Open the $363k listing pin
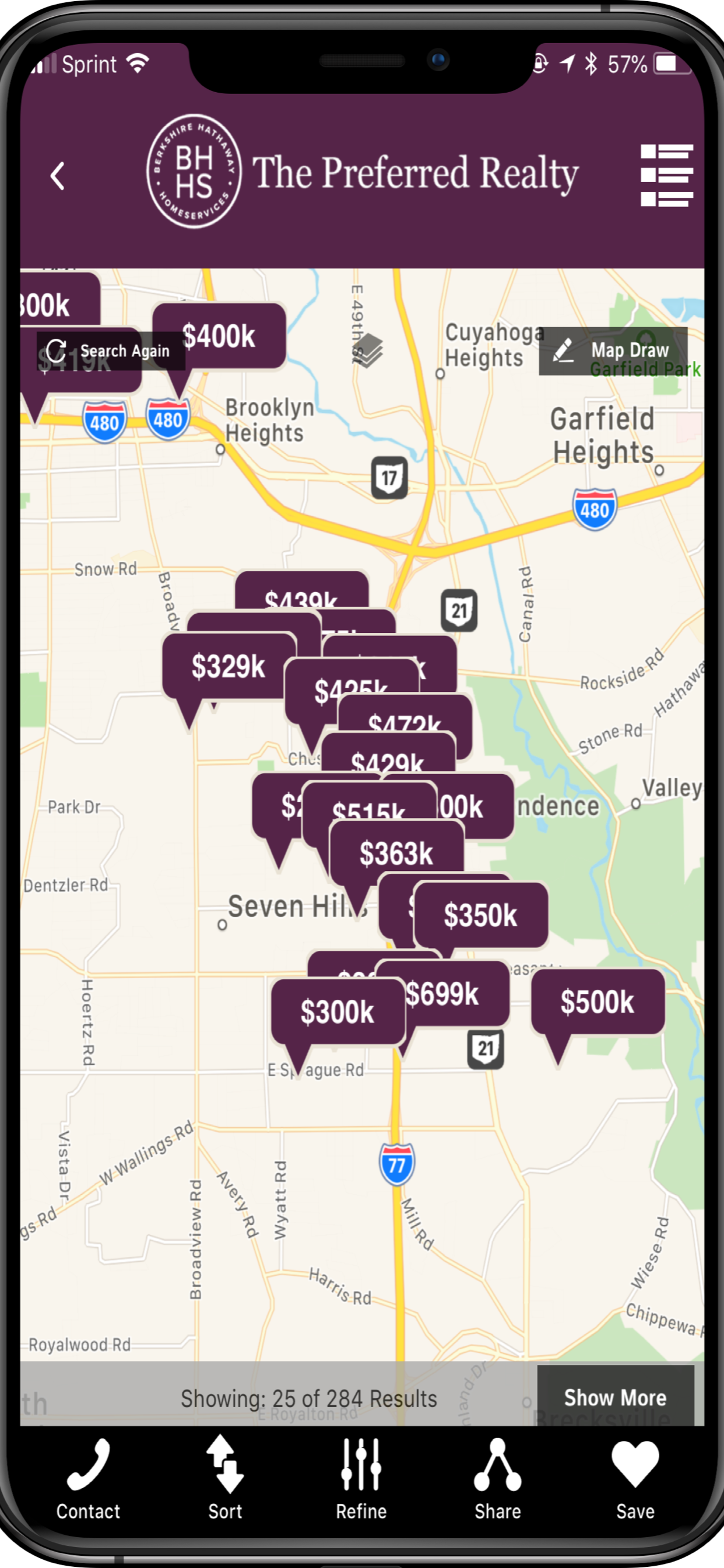724x1568 pixels. 396,853
